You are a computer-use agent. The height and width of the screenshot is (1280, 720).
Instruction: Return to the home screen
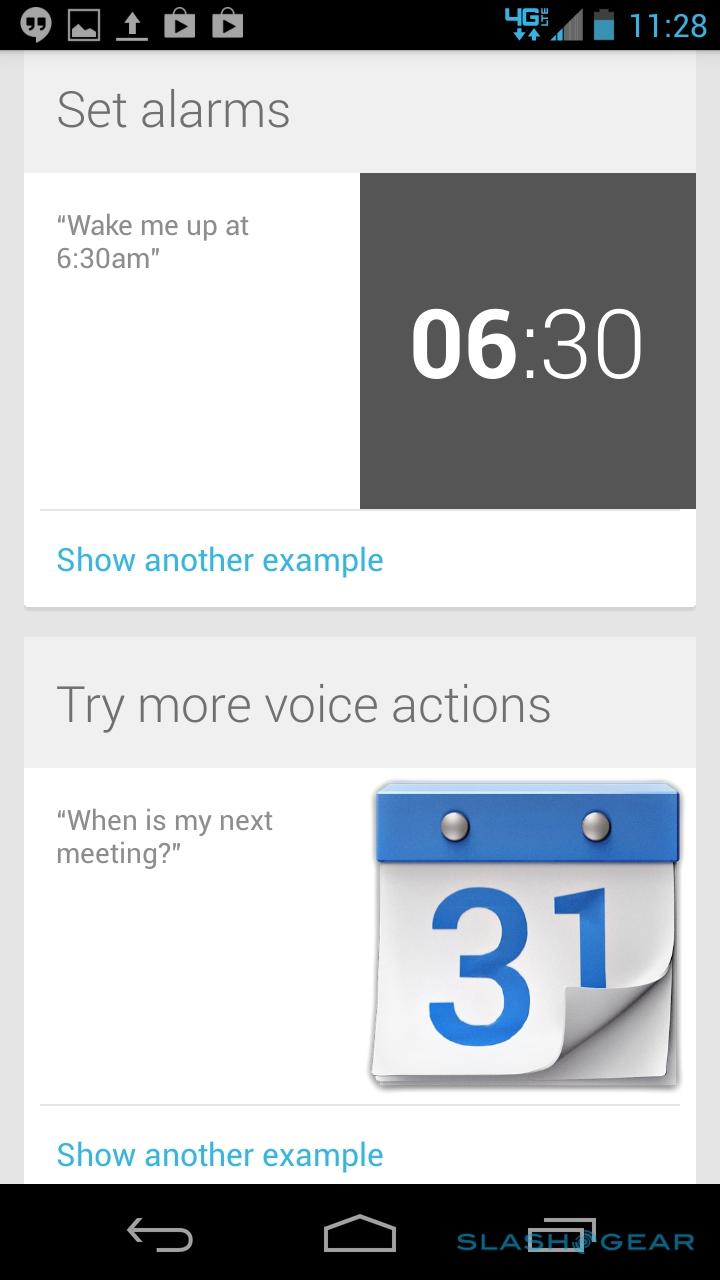click(x=360, y=1234)
